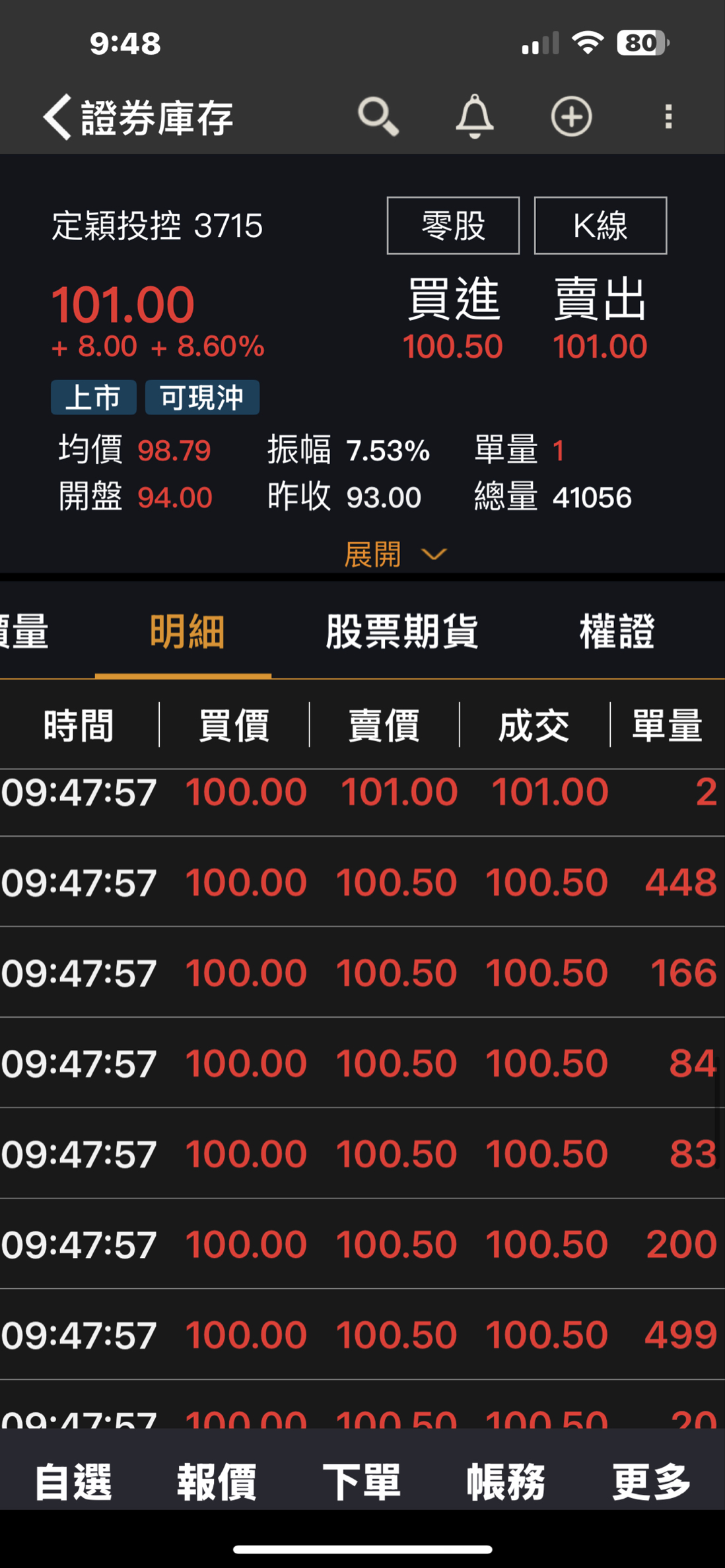Open the three-dot overflow menu
This screenshot has height=1568, width=725.
(x=668, y=117)
